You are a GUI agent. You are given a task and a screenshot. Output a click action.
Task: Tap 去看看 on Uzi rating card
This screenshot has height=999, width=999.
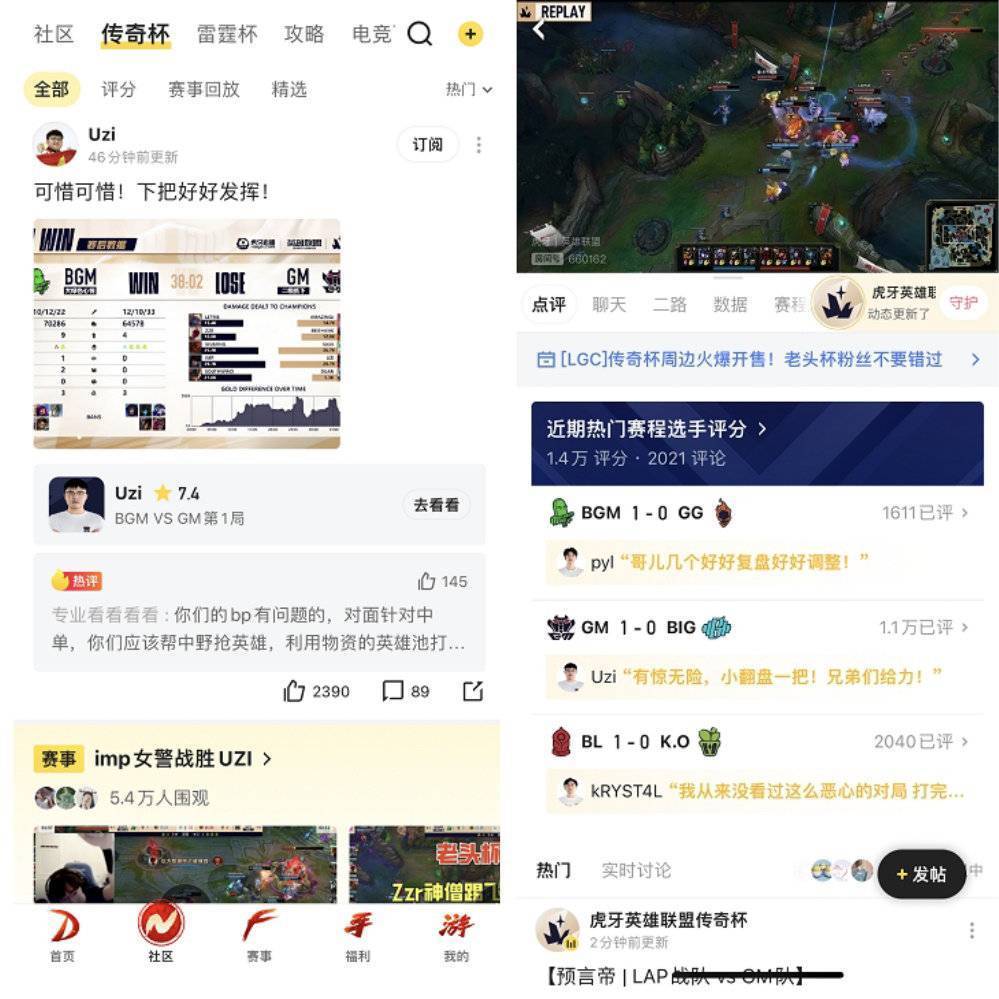click(436, 505)
